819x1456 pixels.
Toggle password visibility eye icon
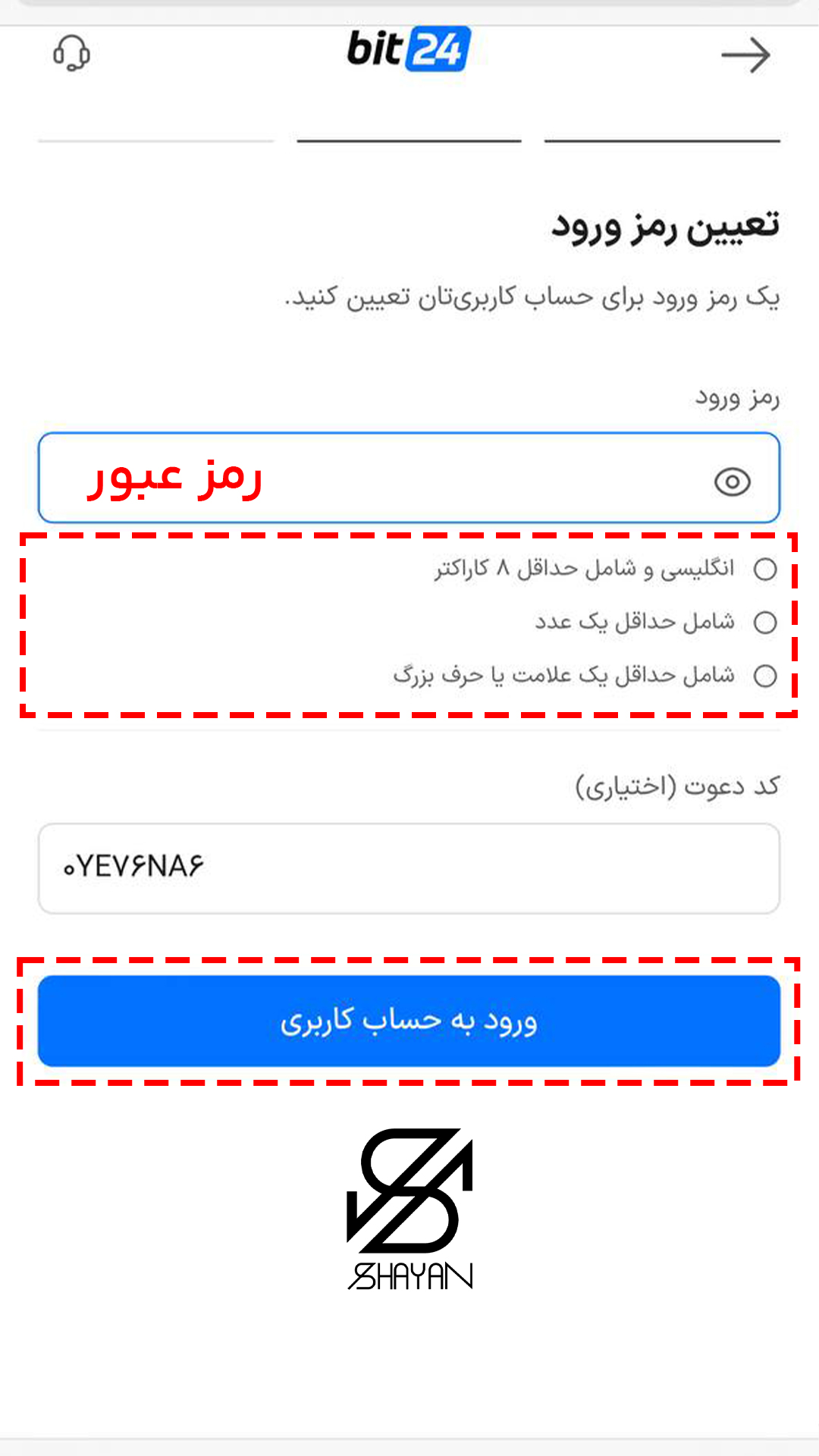tap(732, 482)
